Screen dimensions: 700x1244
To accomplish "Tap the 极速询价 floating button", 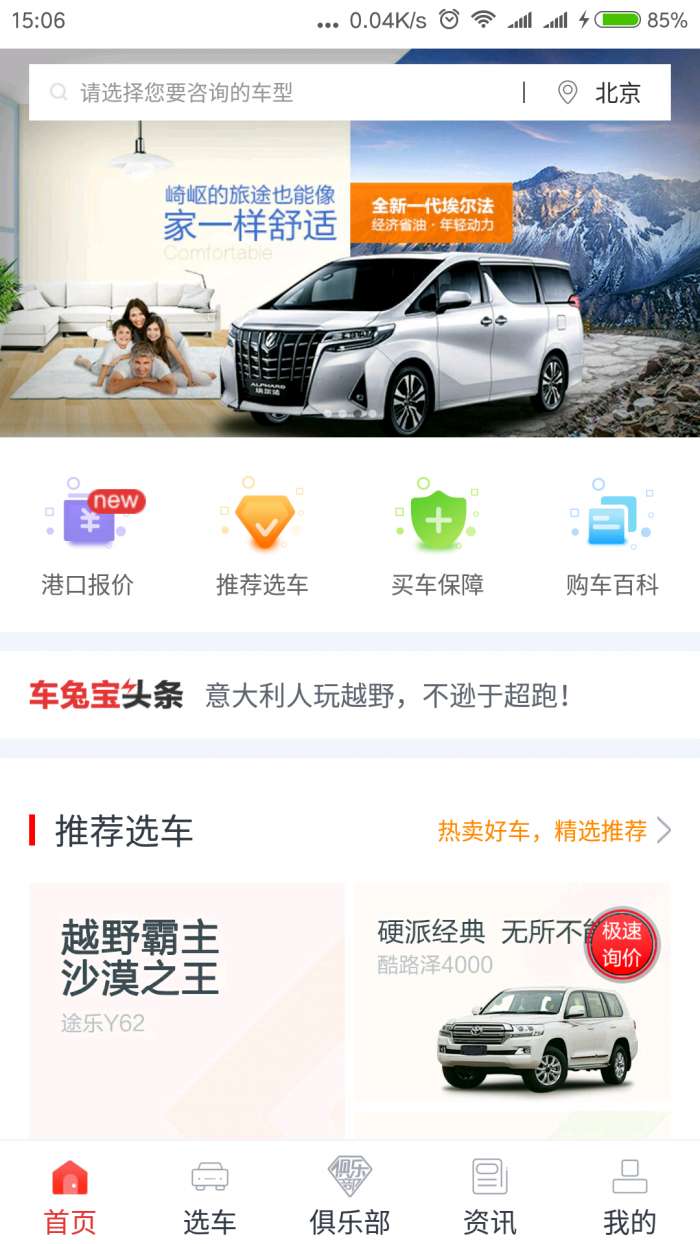I will (x=622, y=945).
